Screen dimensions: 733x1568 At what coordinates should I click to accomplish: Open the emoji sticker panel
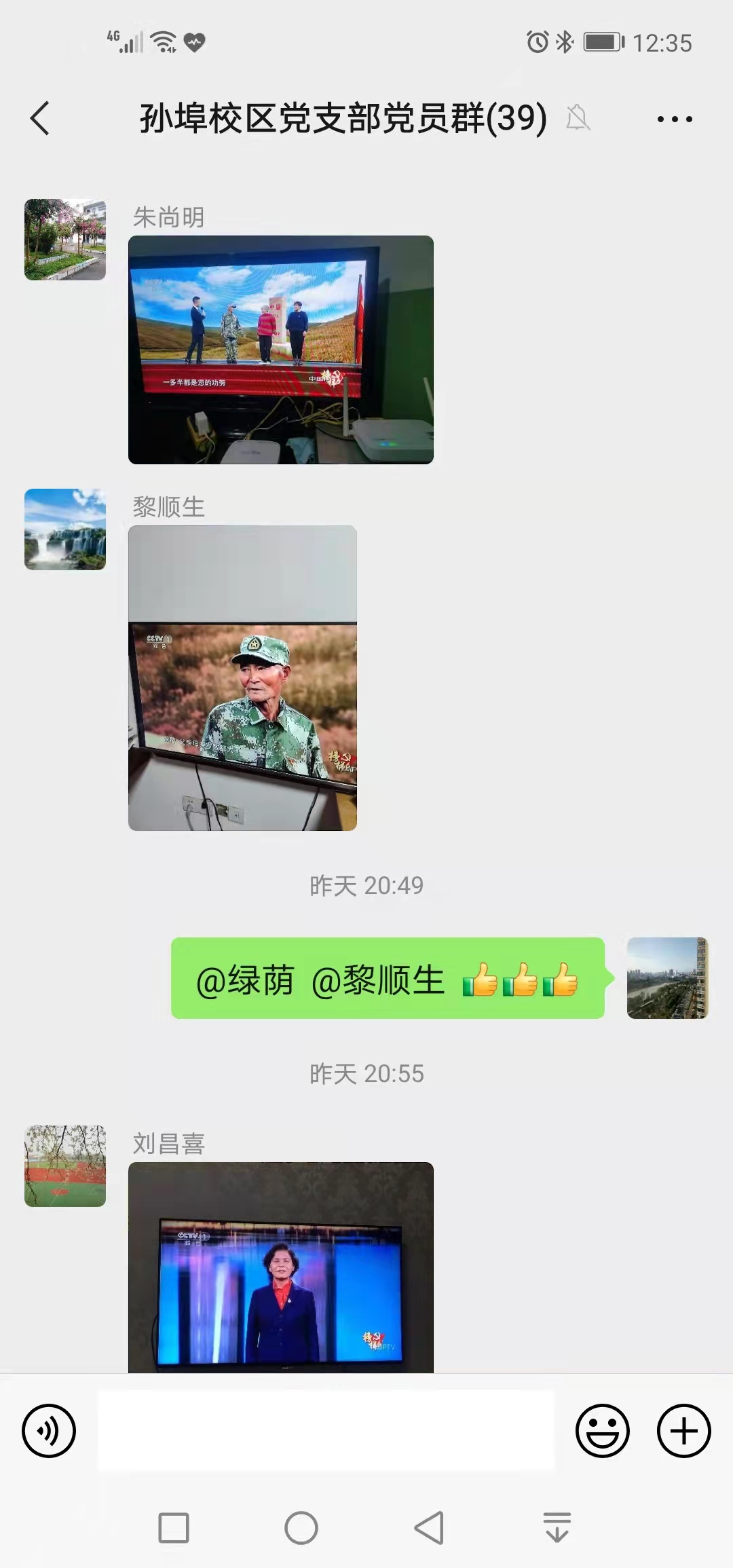tap(602, 1430)
